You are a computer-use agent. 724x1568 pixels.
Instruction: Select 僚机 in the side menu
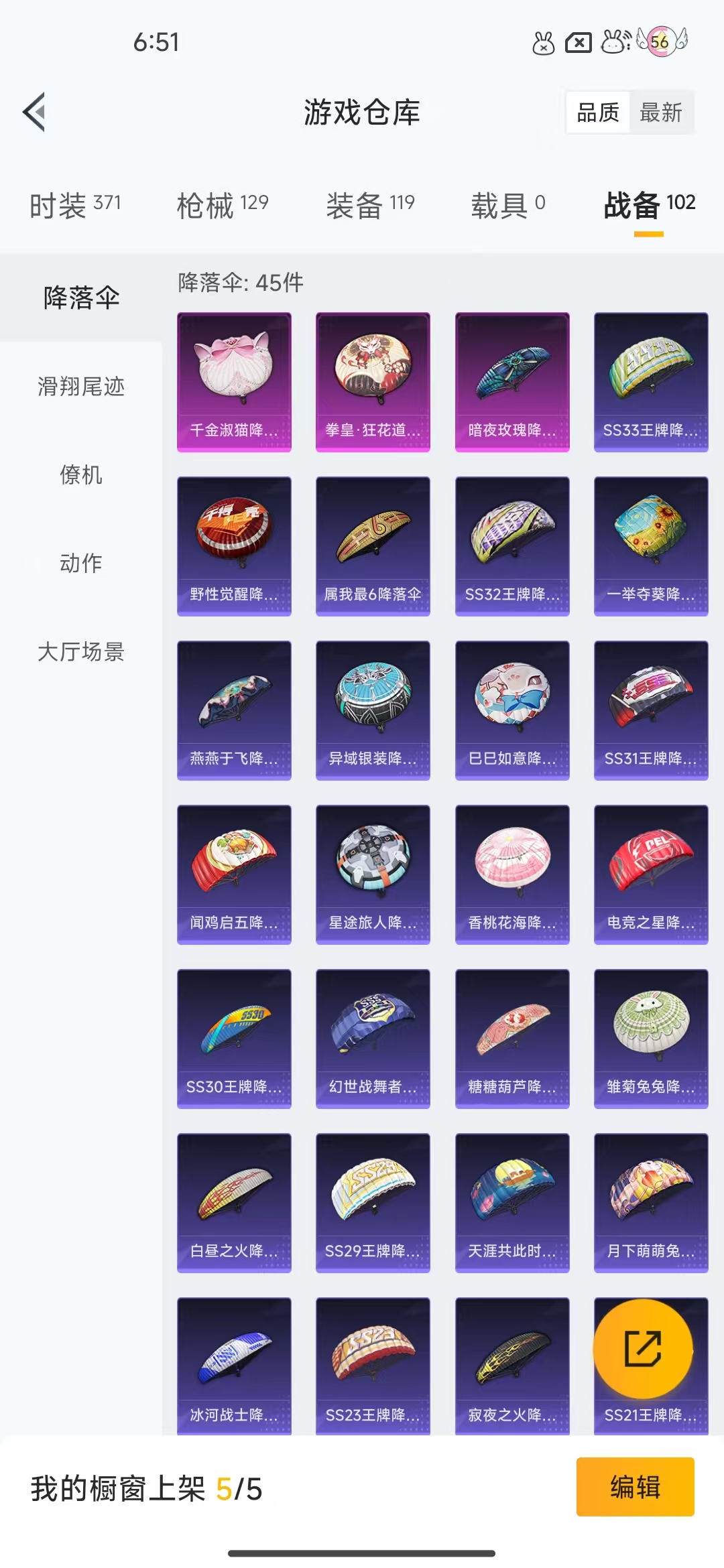(81, 475)
